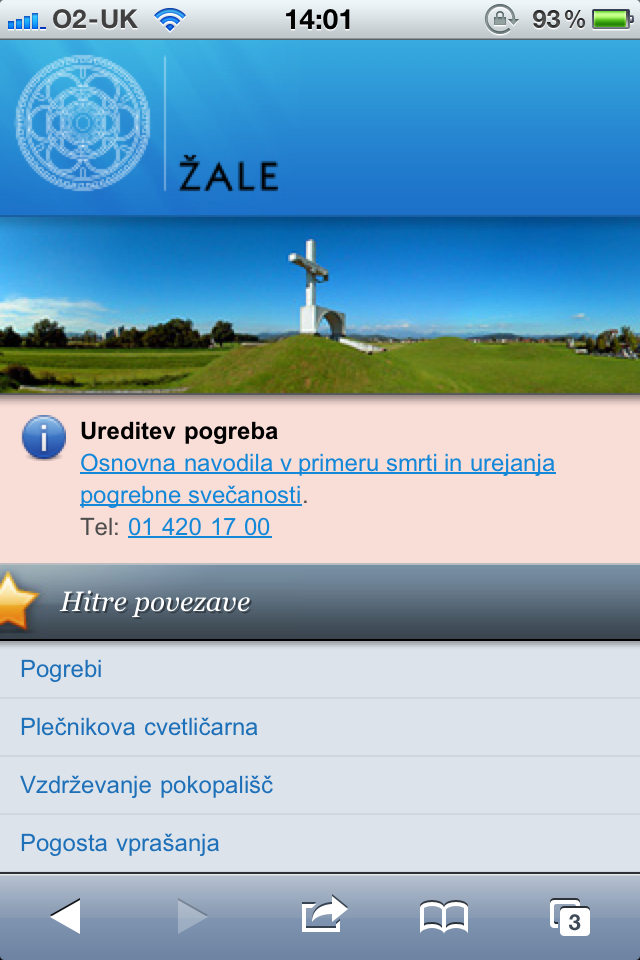Open Plečnikova cvetličarna
Screen dimensions: 640x960
pyautogui.click(x=139, y=727)
